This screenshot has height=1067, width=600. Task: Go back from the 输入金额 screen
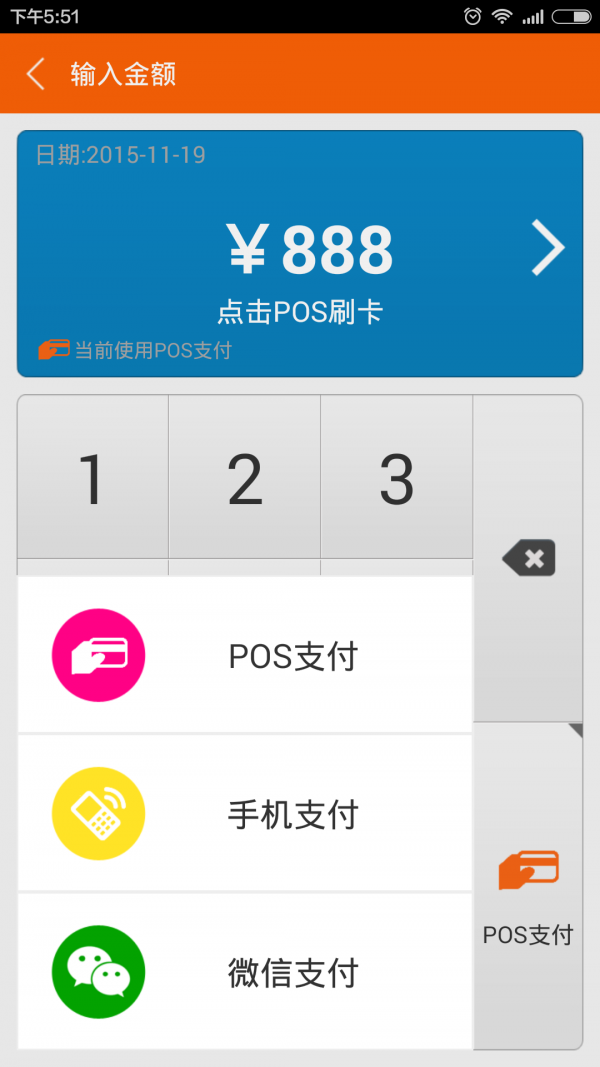pyautogui.click(x=36, y=74)
